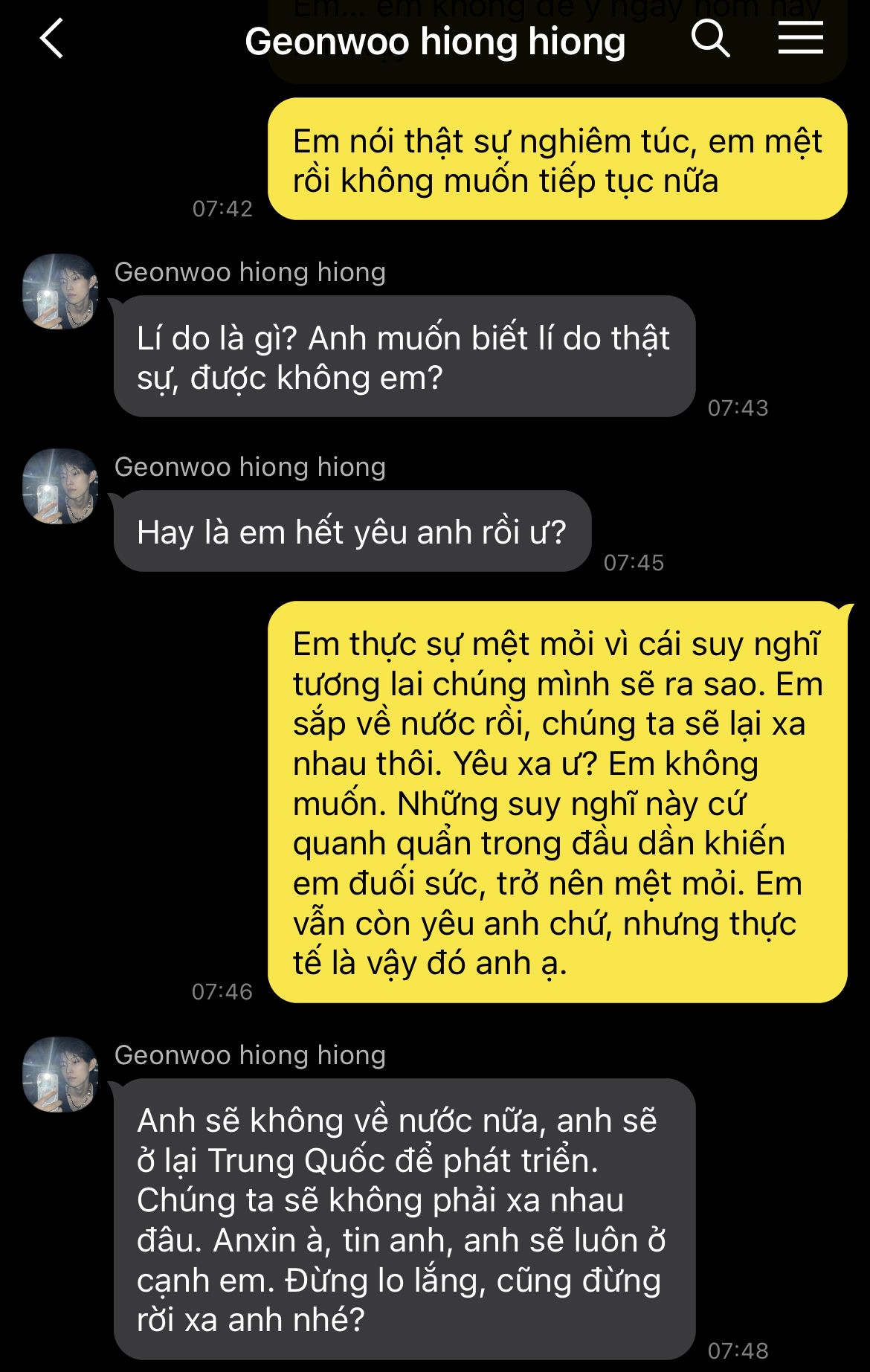Open Geonwoo's avatar beside 'Lí do là gì?' message

coord(60,292)
